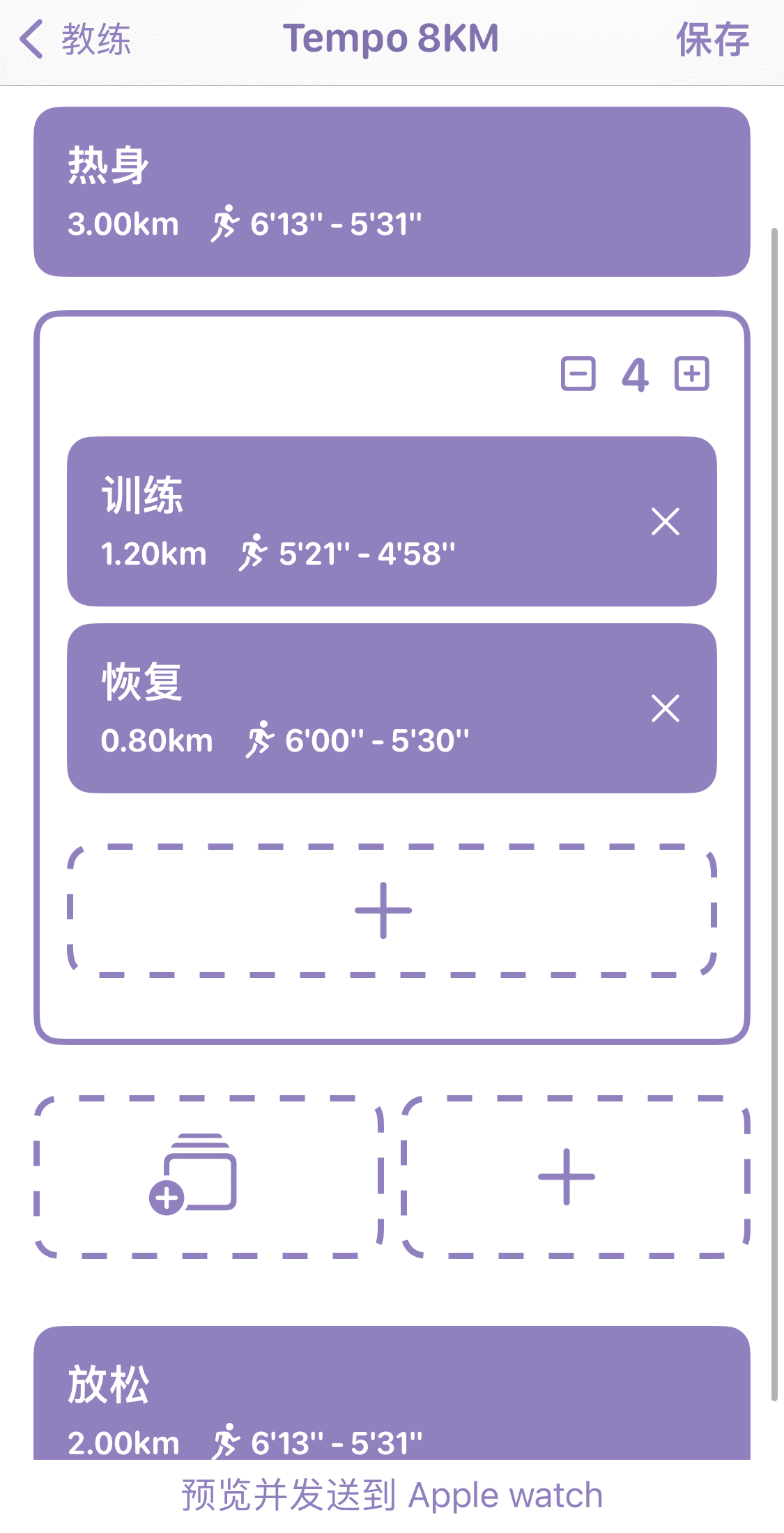Screen dimensions: 784x1533
Task: Edit the 恢复 0.80km step
Action: coord(348,708)
